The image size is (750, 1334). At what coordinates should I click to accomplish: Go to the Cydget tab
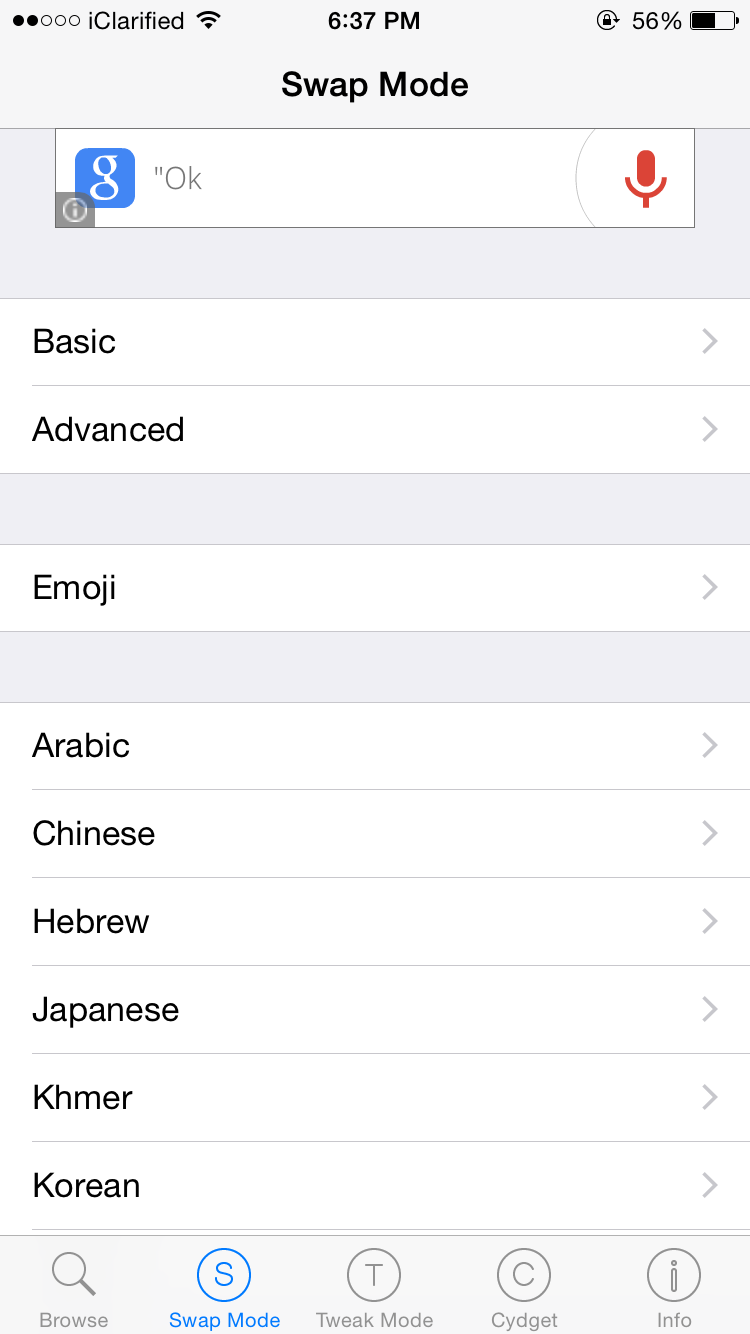point(524,1288)
